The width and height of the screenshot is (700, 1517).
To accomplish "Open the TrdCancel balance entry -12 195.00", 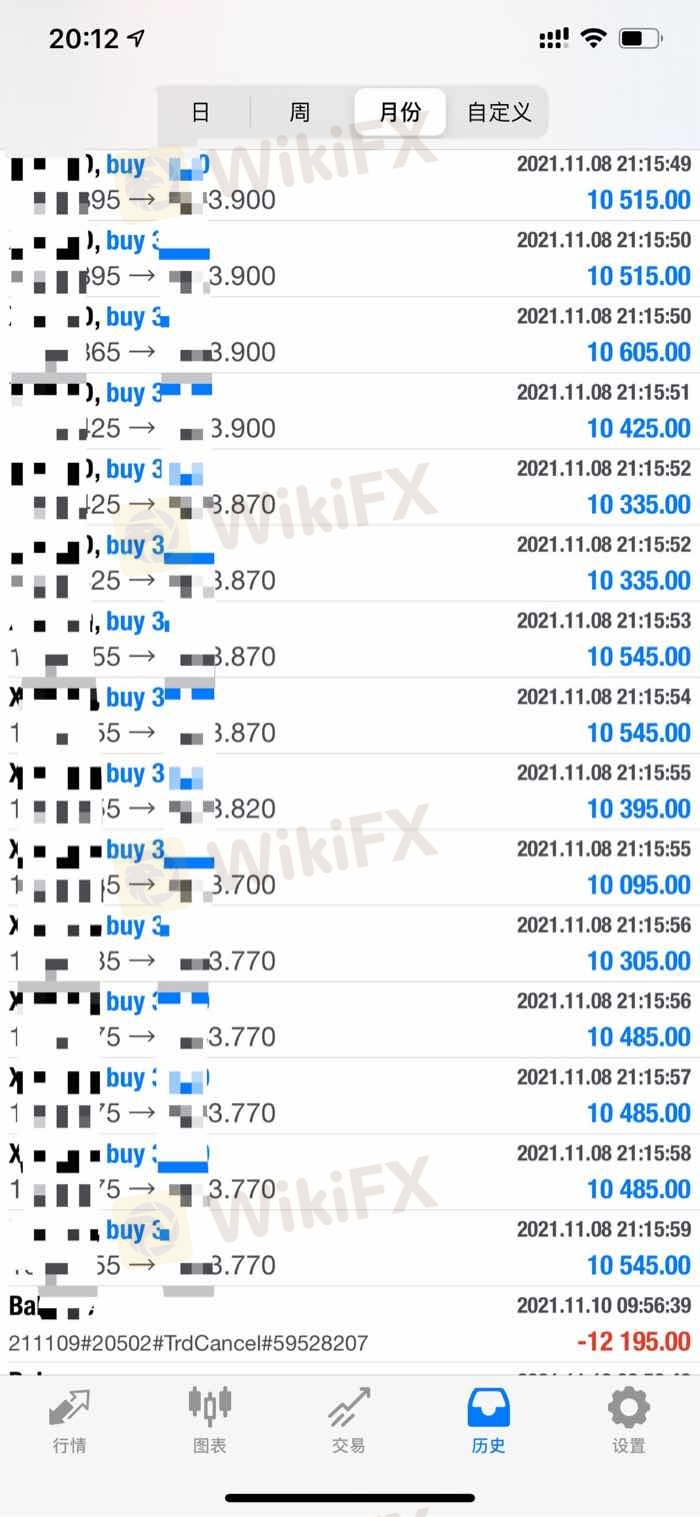I will [350, 1324].
